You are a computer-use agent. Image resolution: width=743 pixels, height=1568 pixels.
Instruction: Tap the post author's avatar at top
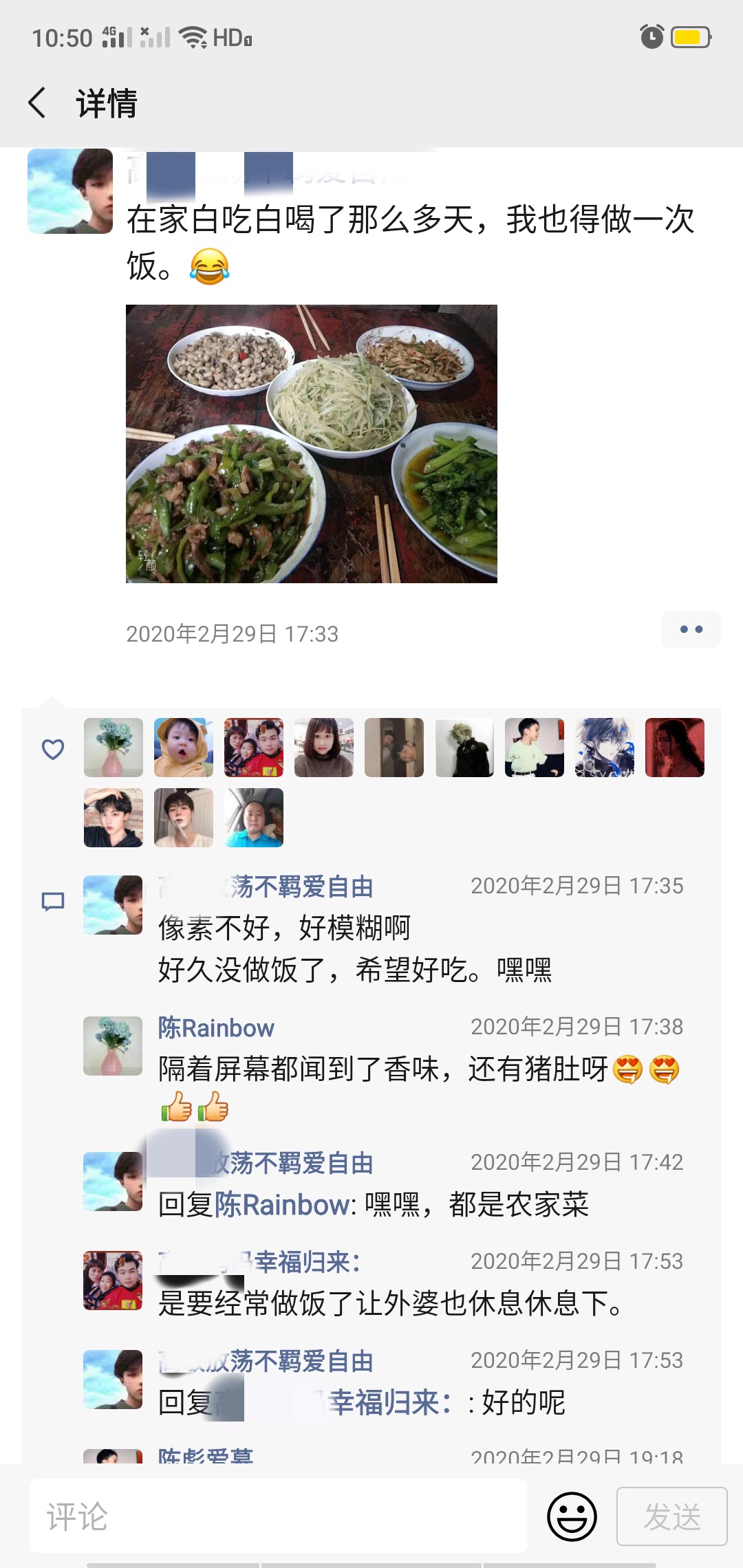tap(70, 191)
